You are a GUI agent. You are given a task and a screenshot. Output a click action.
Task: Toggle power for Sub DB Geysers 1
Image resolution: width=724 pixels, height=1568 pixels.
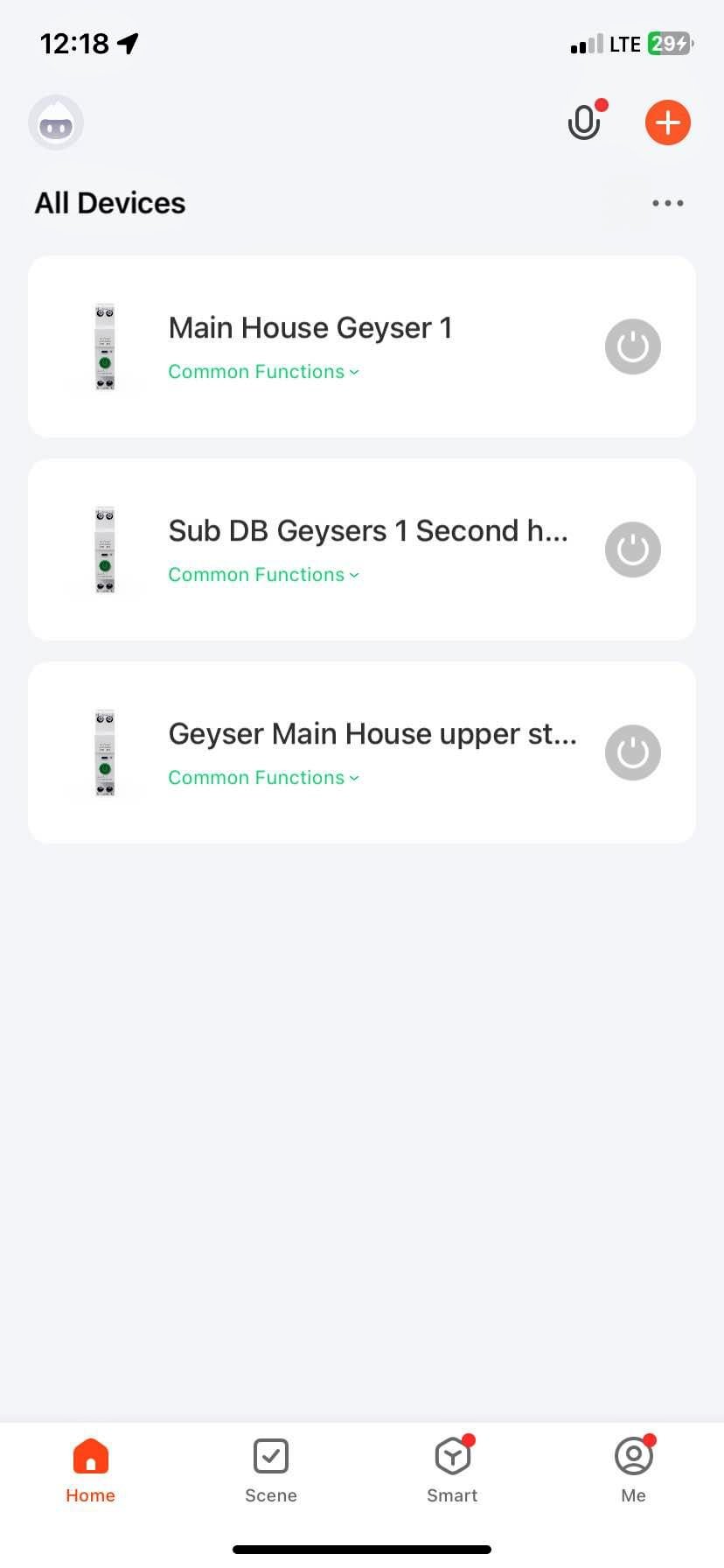pos(633,549)
